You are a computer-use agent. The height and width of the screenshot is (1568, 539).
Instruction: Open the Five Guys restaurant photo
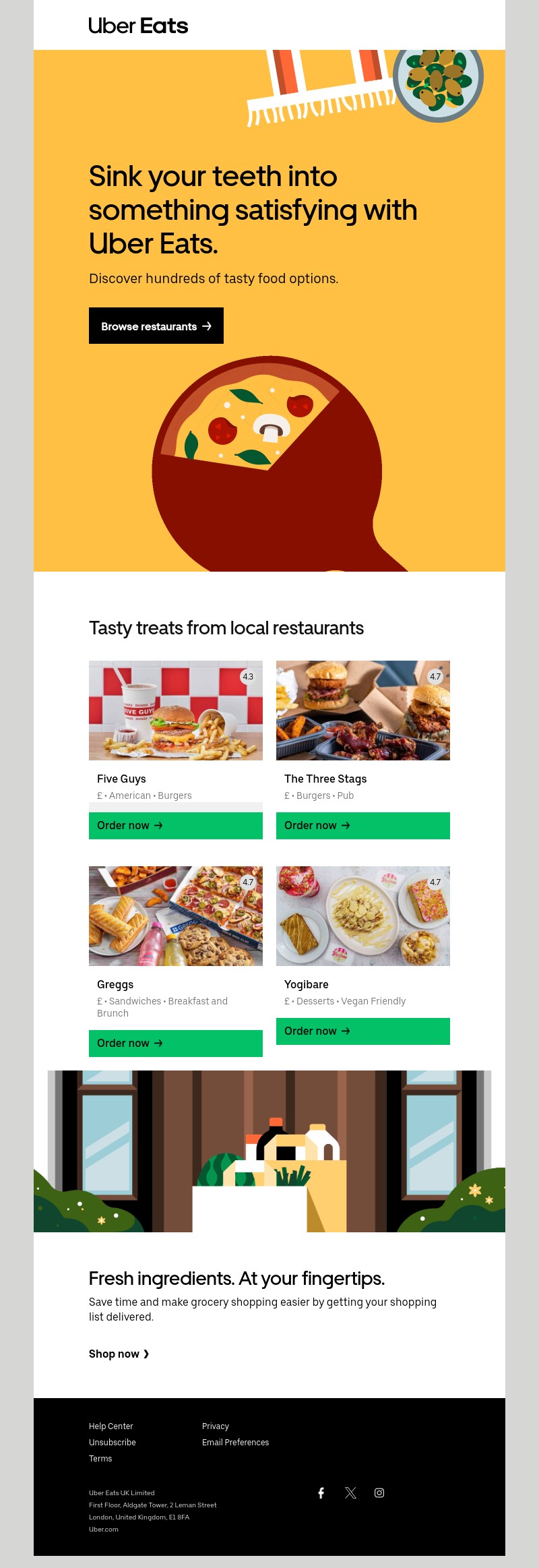coord(175,711)
